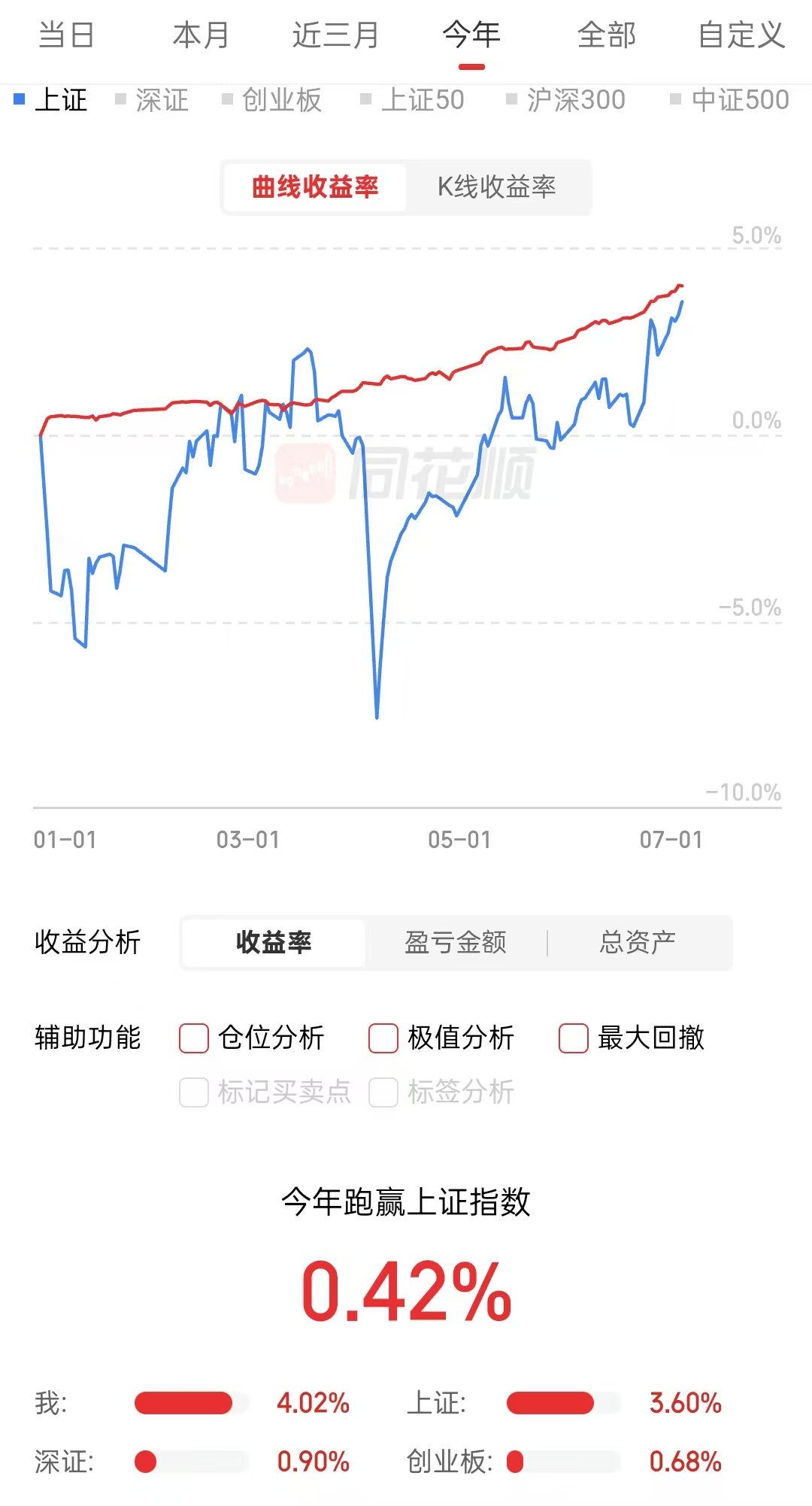Turn on the 最大回撤 checkbox
The image size is (812, 1506).
pyautogui.click(x=574, y=1038)
